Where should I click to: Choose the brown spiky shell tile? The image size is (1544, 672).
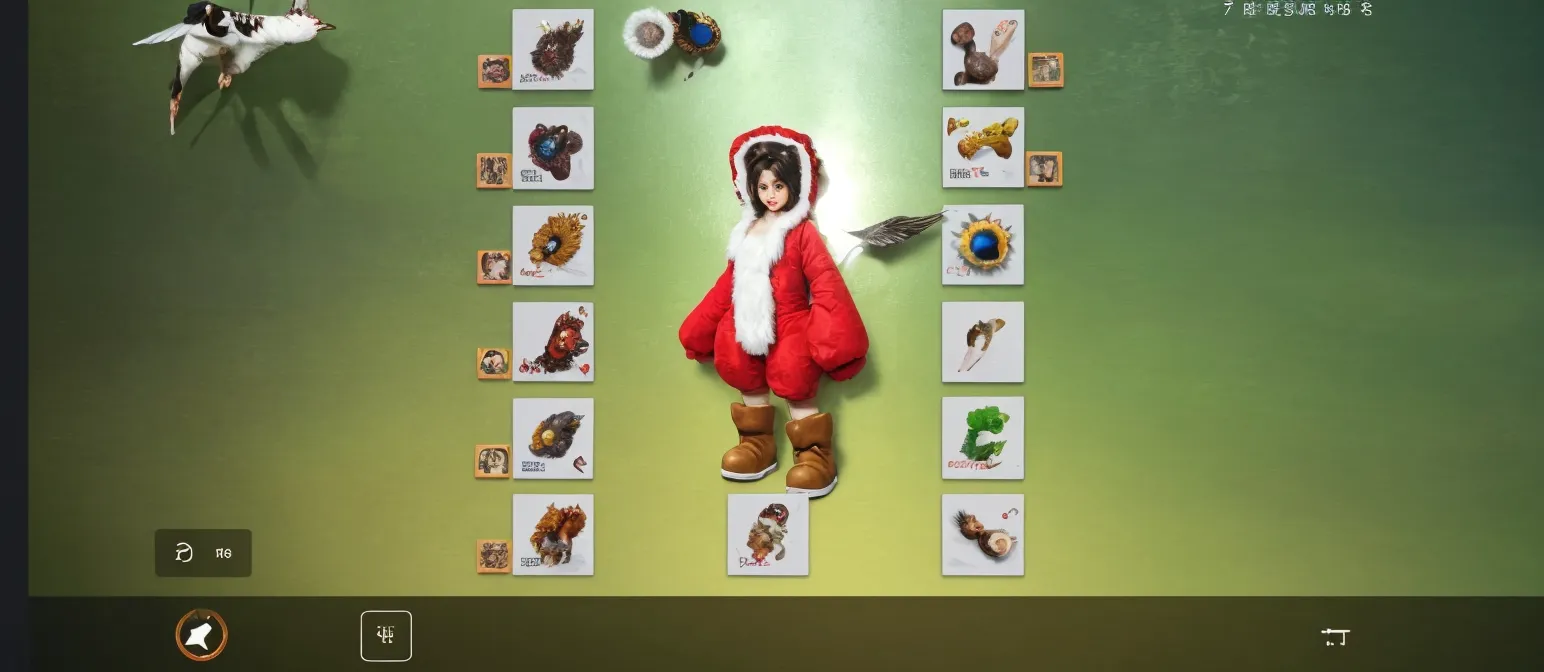pos(983,535)
